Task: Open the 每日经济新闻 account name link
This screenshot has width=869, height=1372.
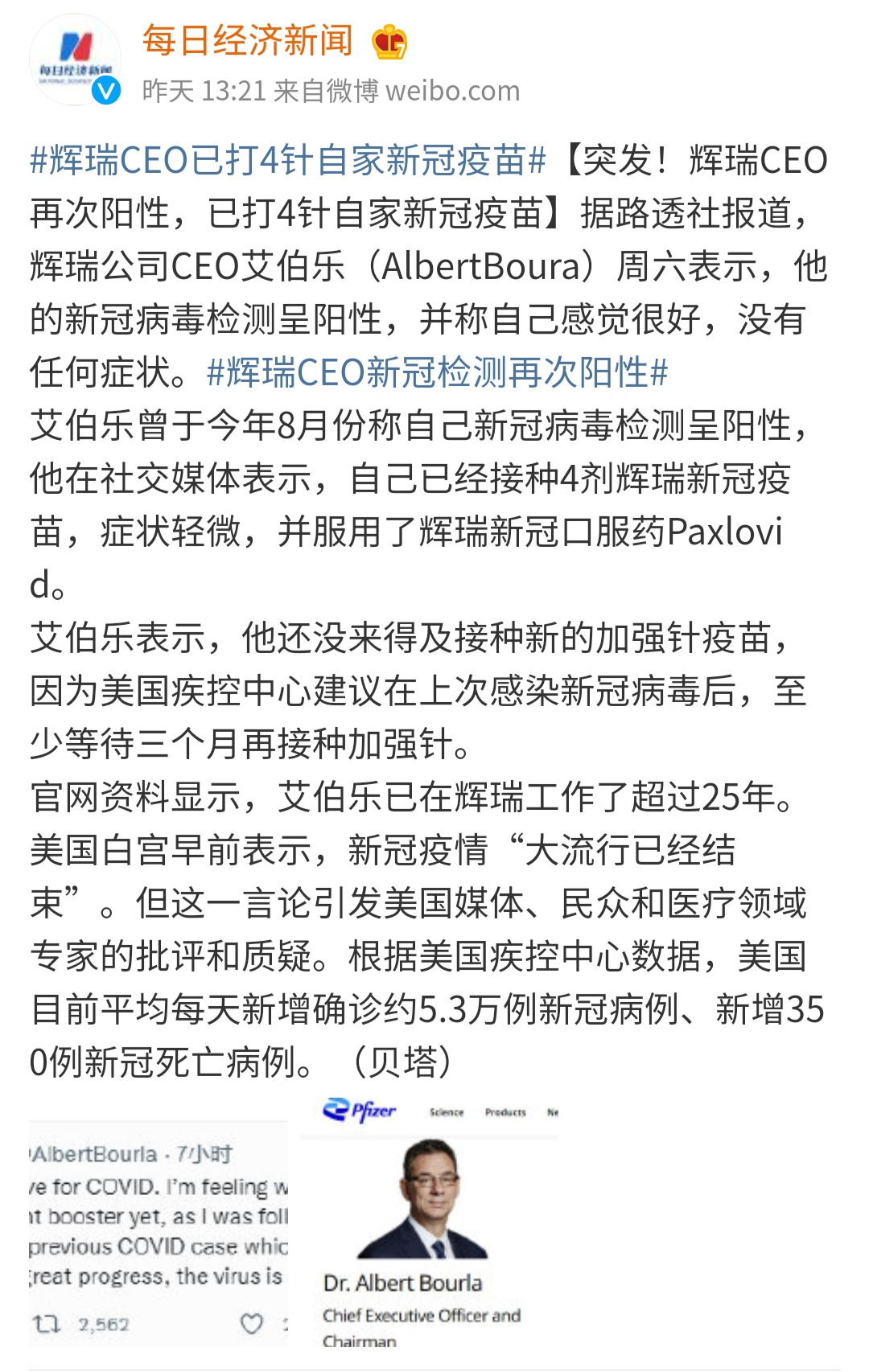Action: [247, 40]
